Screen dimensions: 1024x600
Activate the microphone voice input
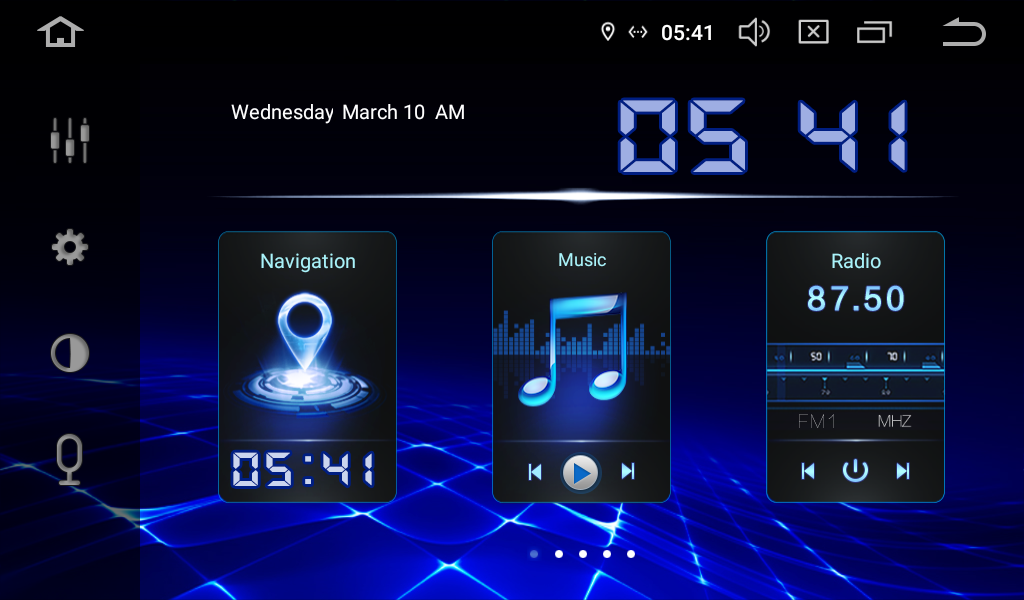click(x=69, y=460)
